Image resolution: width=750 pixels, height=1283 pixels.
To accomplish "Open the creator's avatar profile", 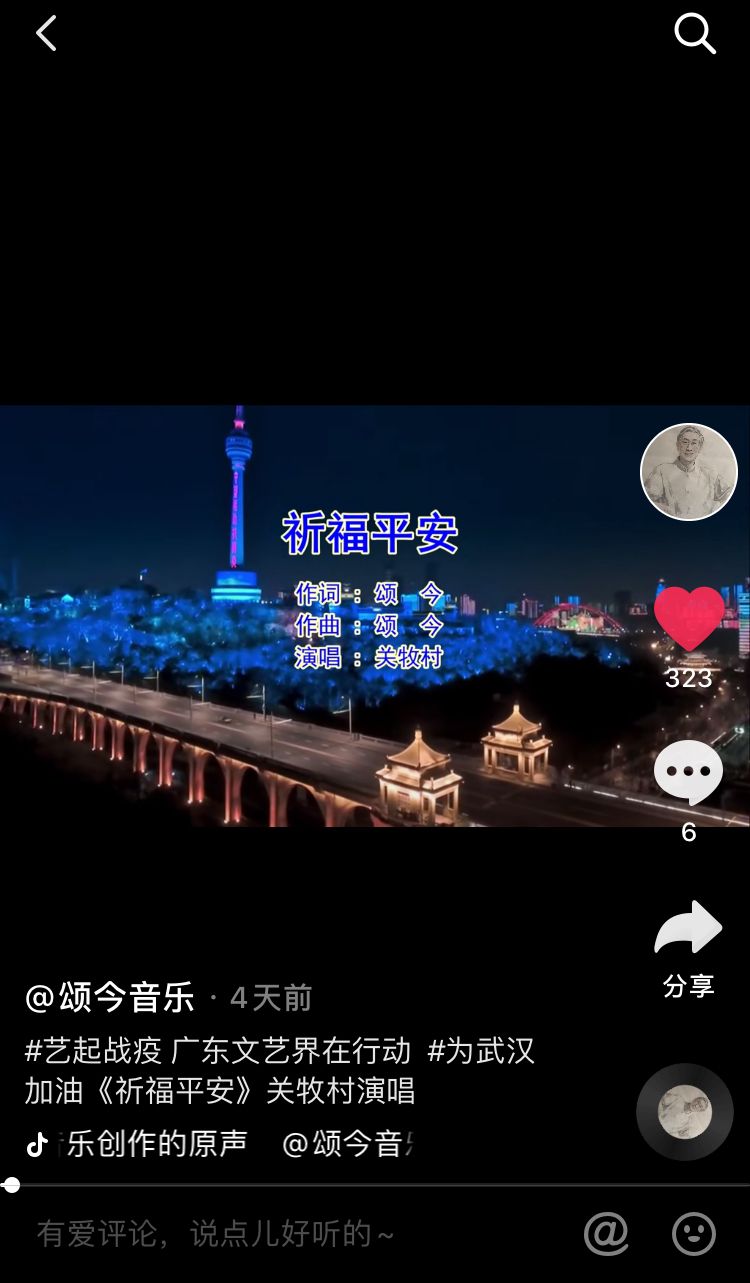I will click(x=688, y=472).
